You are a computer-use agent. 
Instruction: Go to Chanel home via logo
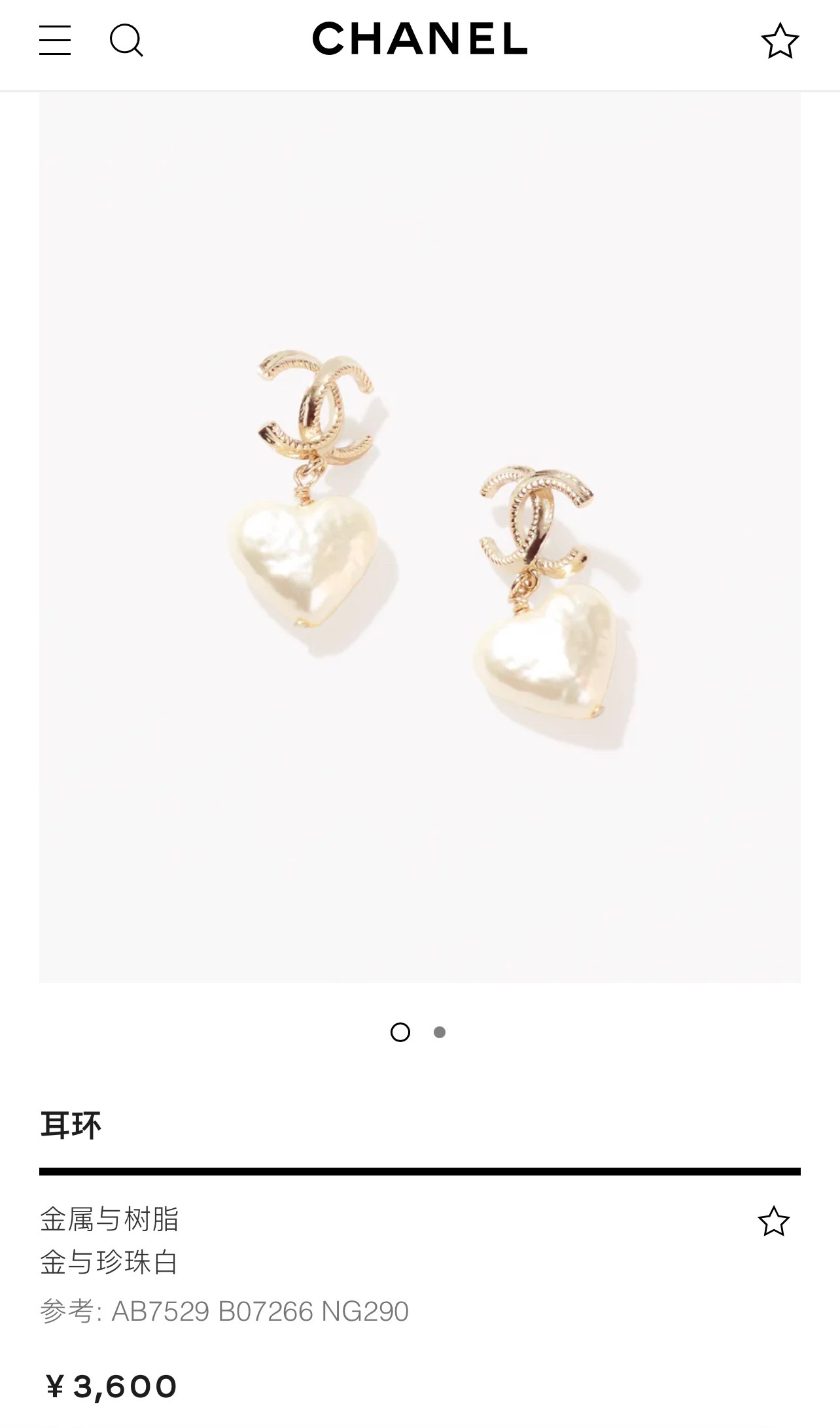tap(419, 39)
